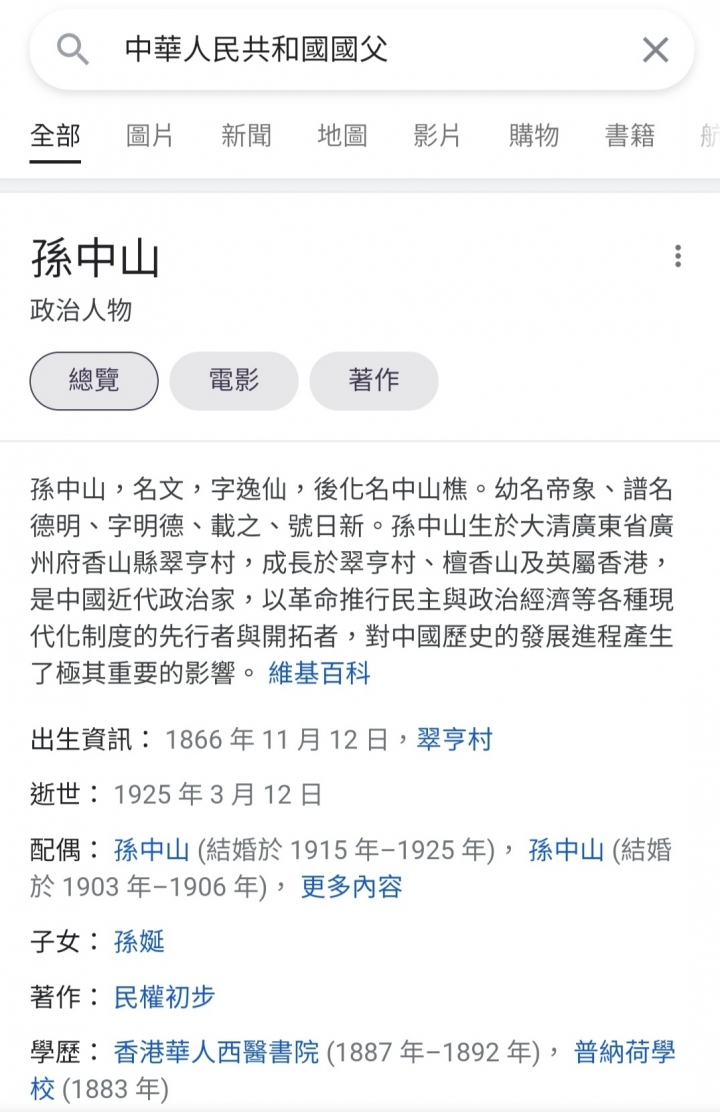Open the 民權初步 work link
The width and height of the screenshot is (720, 1112).
click(164, 997)
